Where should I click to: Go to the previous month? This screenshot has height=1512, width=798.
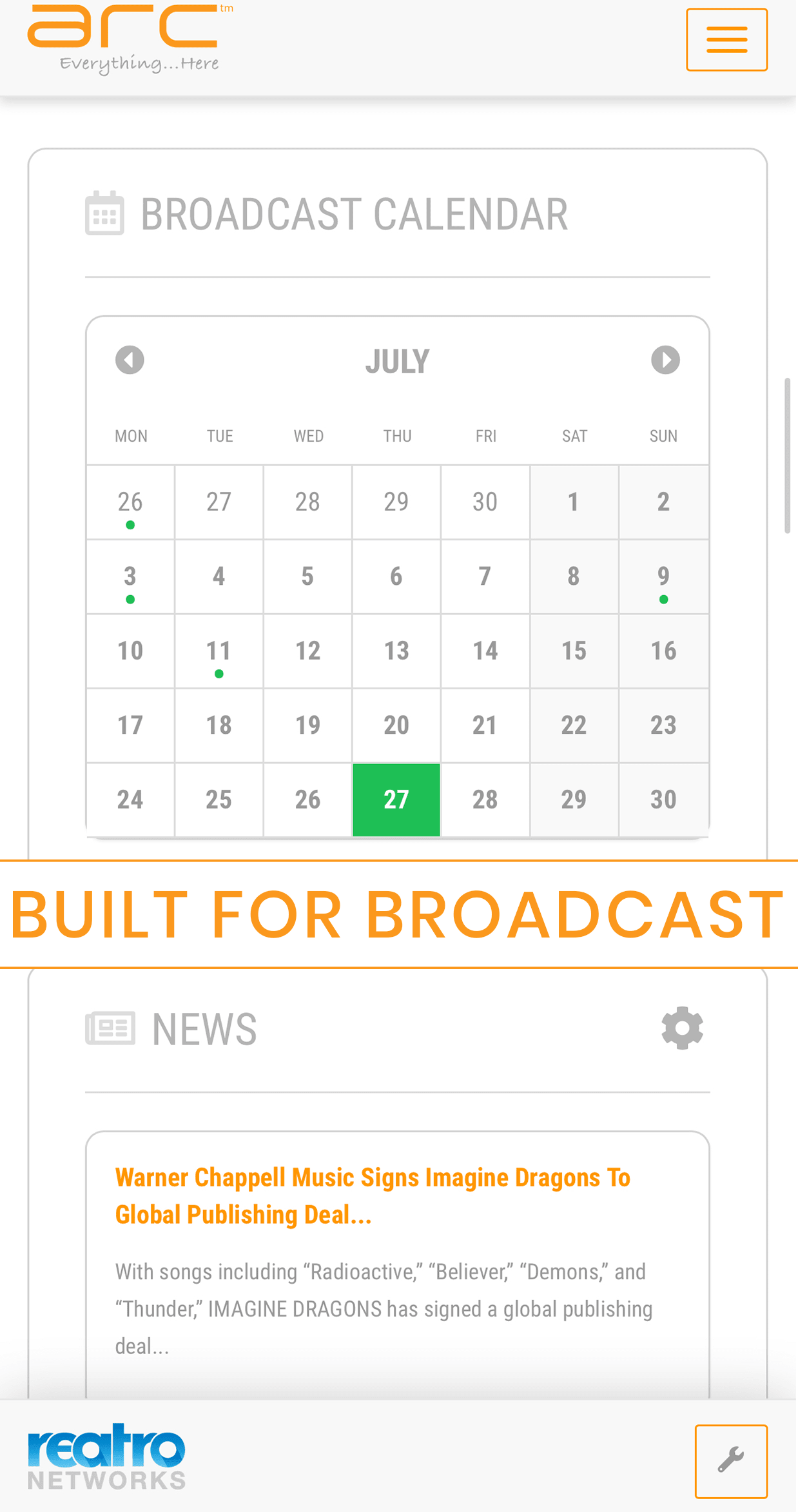(x=130, y=360)
